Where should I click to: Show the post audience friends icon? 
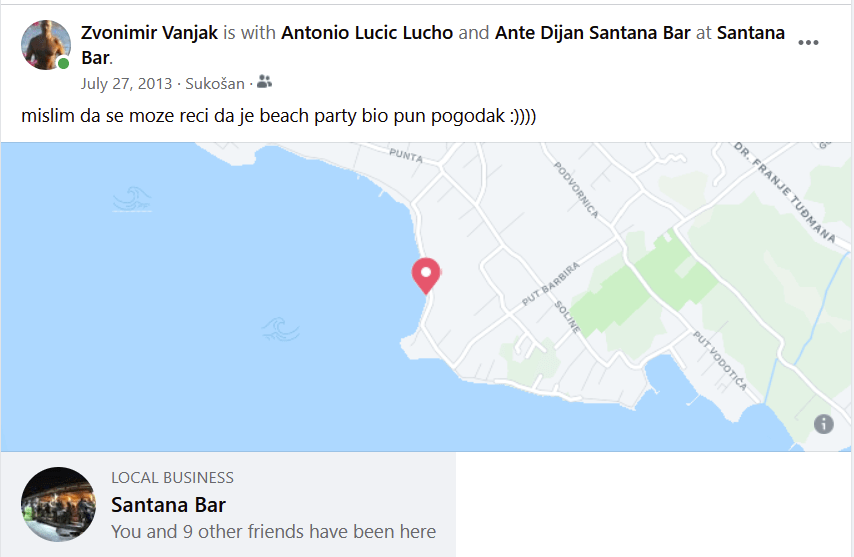[x=264, y=82]
